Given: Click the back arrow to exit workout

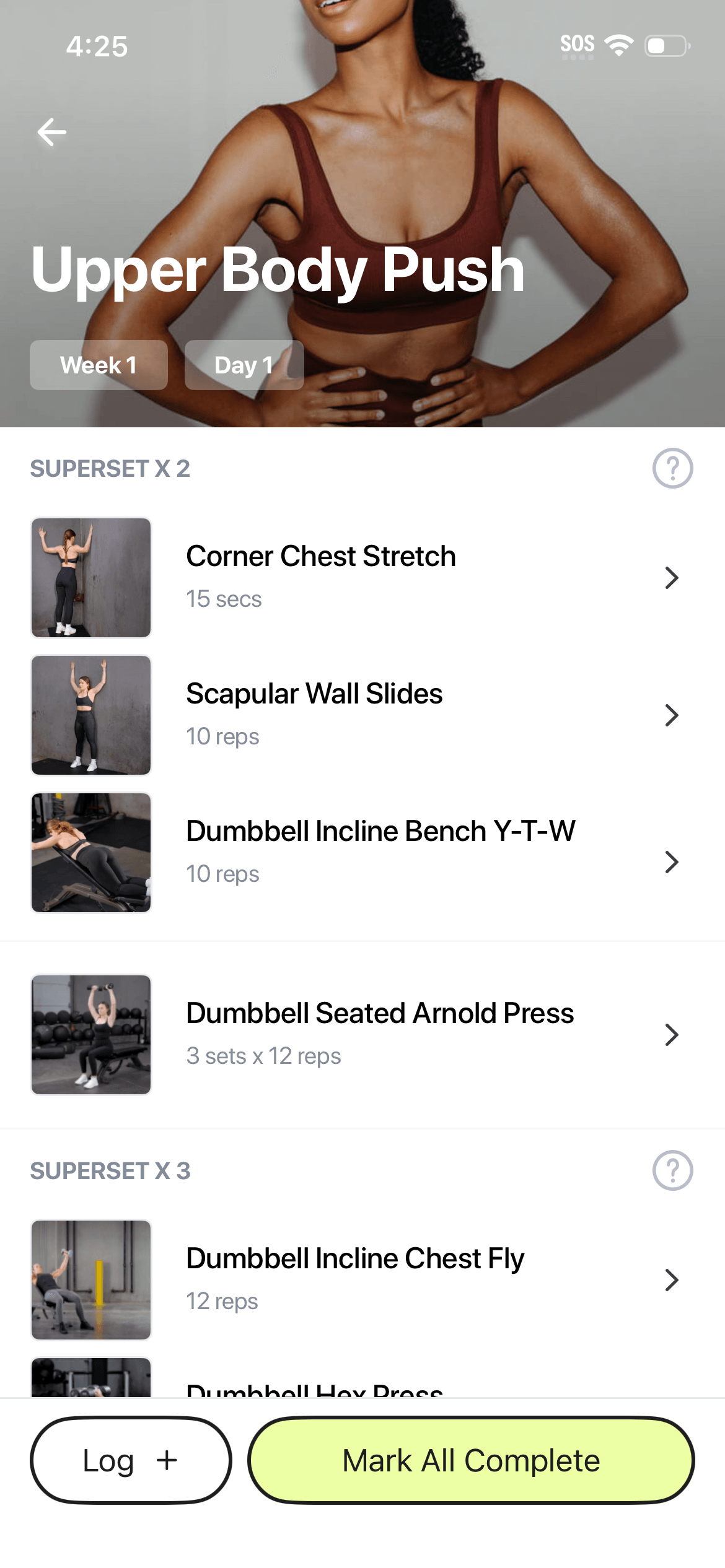Looking at the screenshot, I should point(51,131).
